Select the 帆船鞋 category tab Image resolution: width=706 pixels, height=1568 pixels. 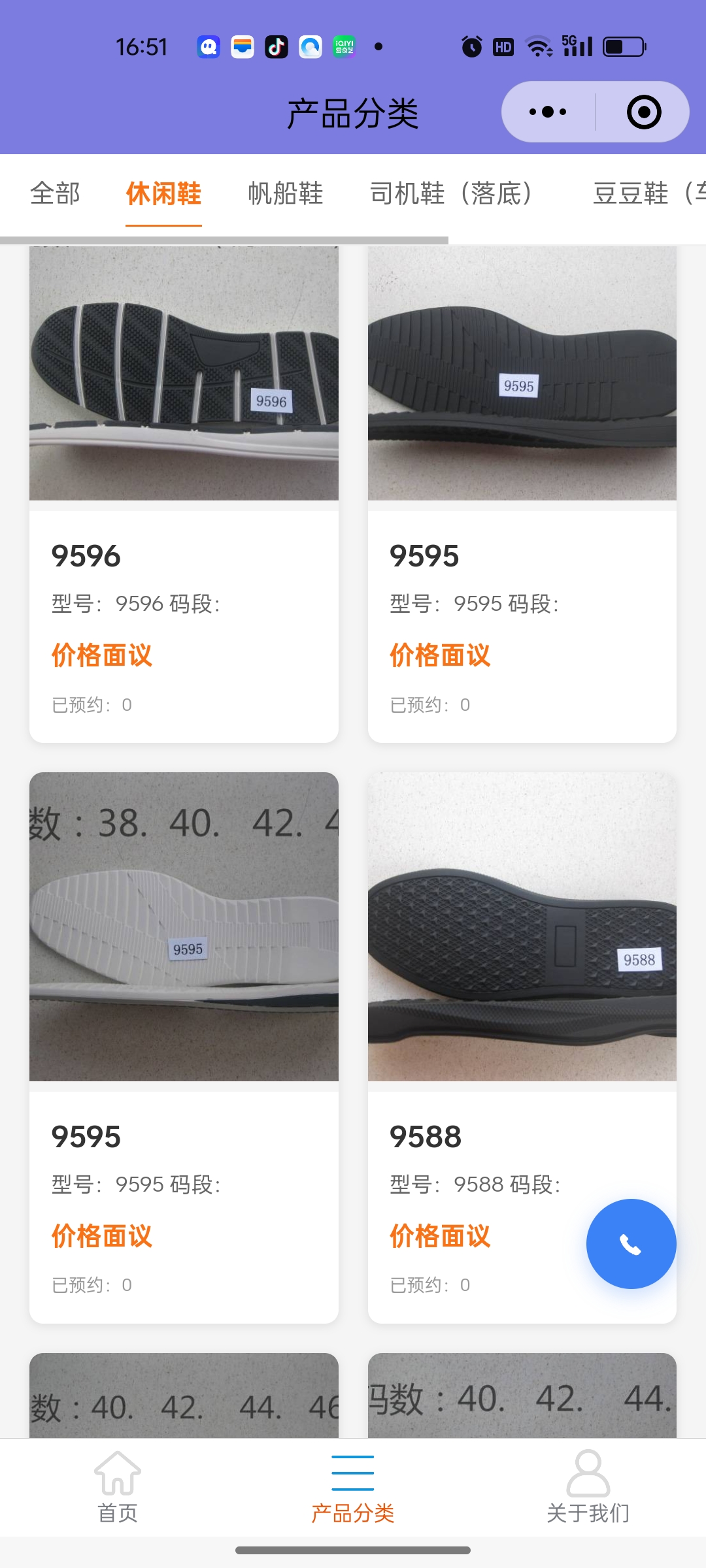[x=286, y=194]
